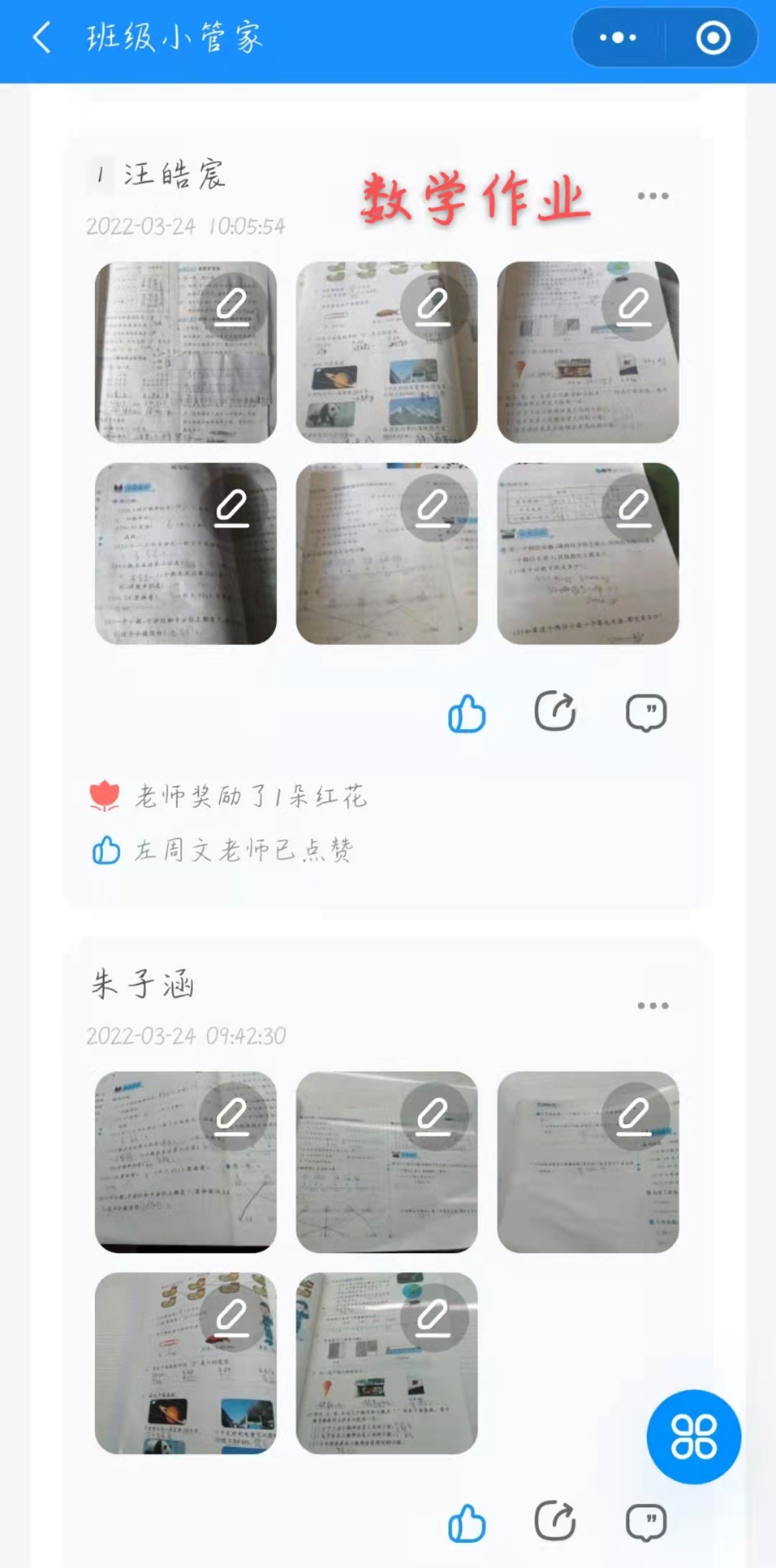The image size is (776, 1568).
Task: Edit 汪皓宸's sixth photo with pencil icon
Action: [x=634, y=508]
